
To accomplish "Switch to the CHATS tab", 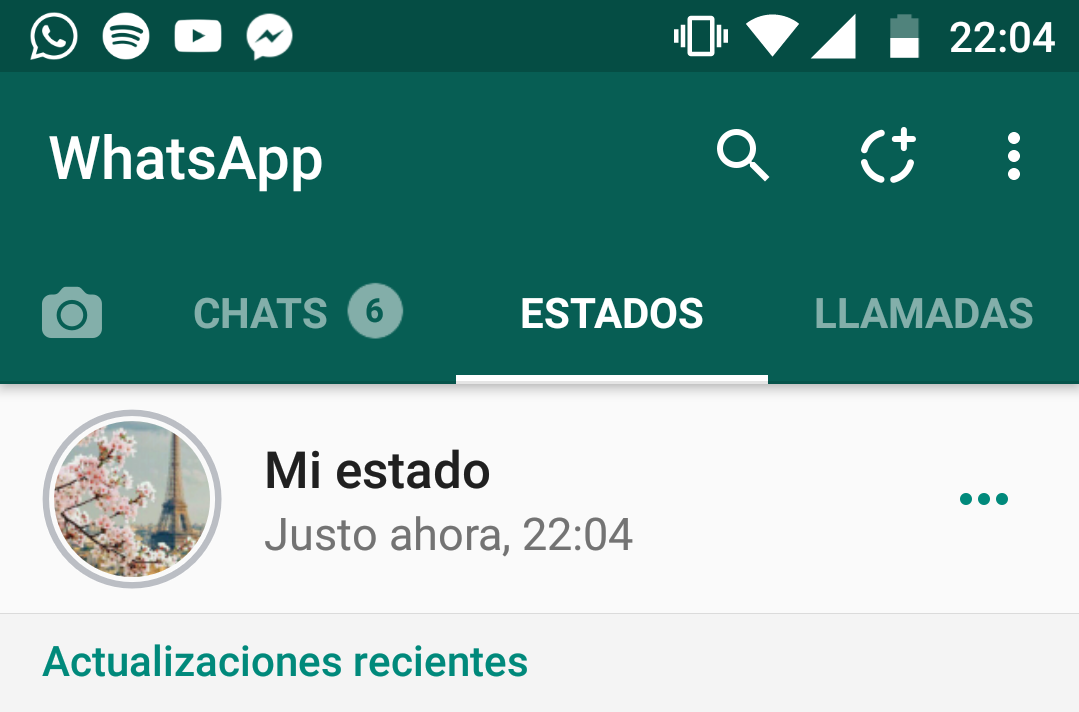I will click(x=296, y=314).
